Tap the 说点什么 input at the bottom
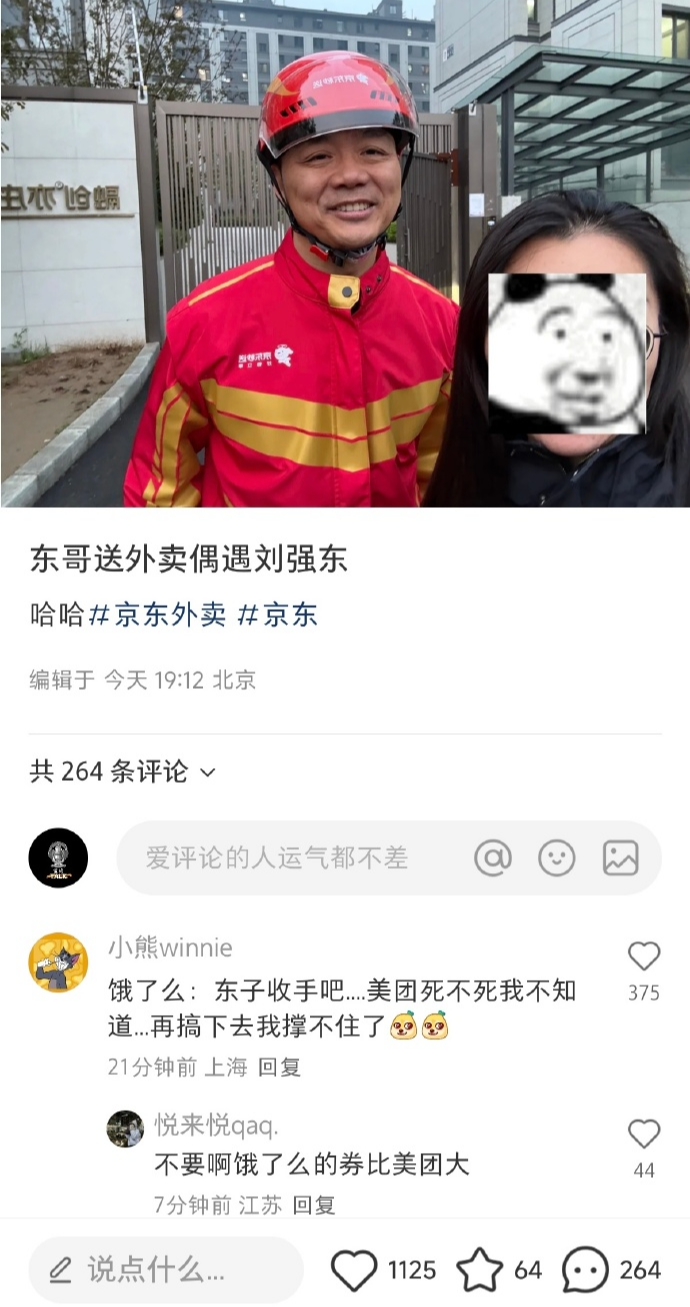 click(165, 1270)
